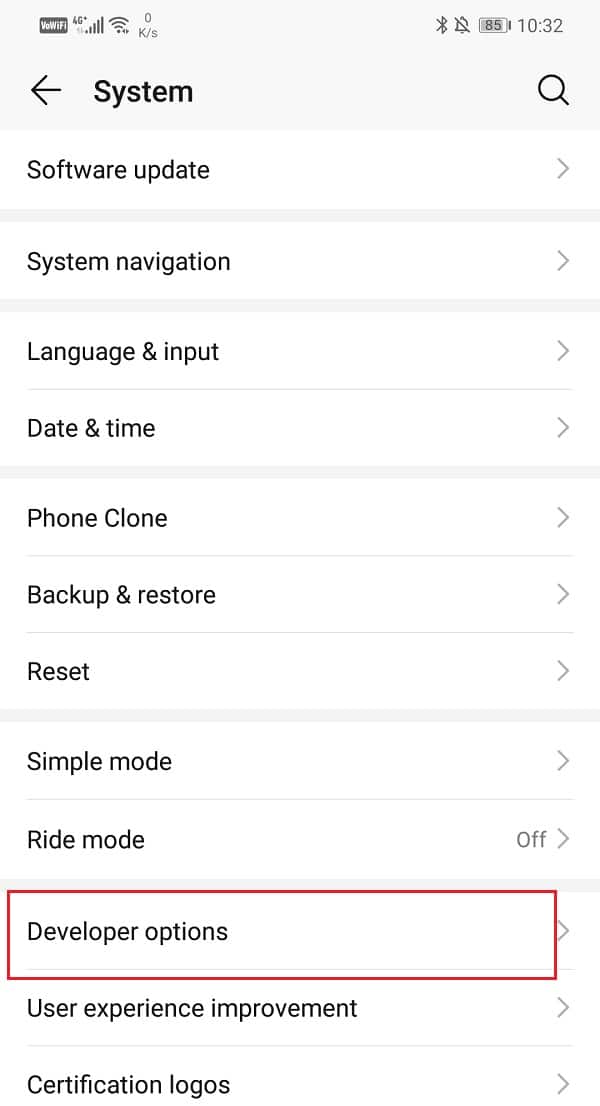Open Certification logos
Image resolution: width=600 pixels, height=1106 pixels.
click(x=300, y=1083)
